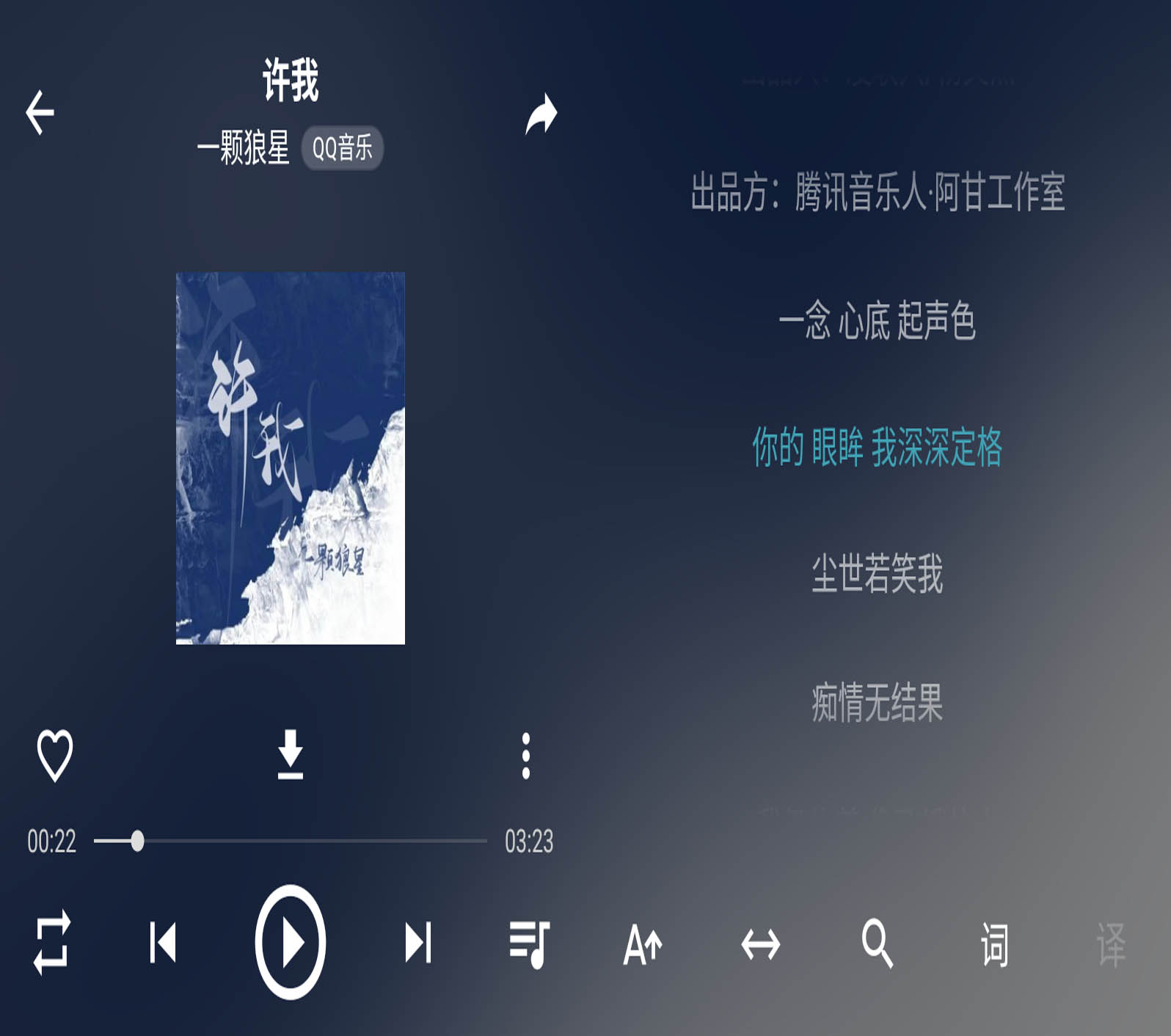Screen dimensions: 1171x1036
Task: Tap the double-arrow lyrics adjust icon
Action: click(760, 944)
